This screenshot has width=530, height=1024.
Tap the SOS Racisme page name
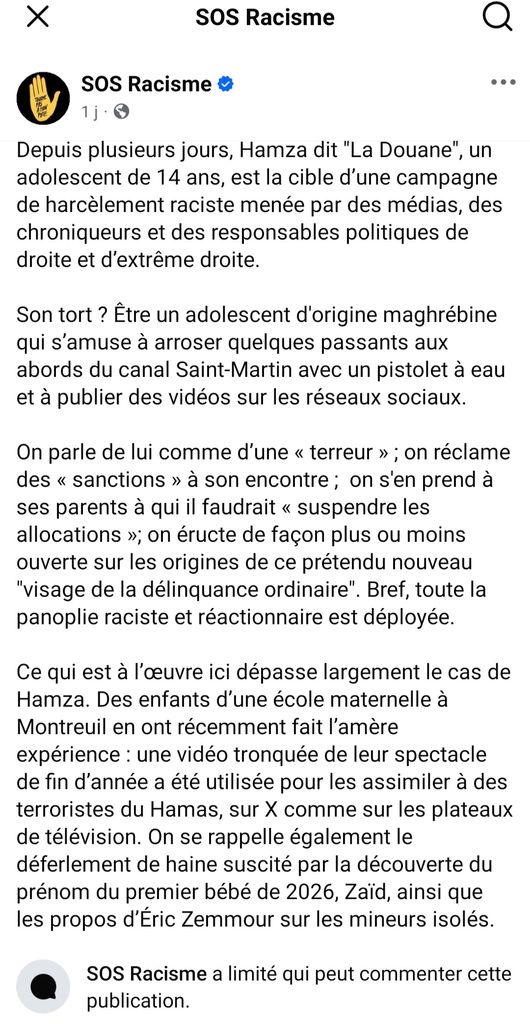coord(147,84)
